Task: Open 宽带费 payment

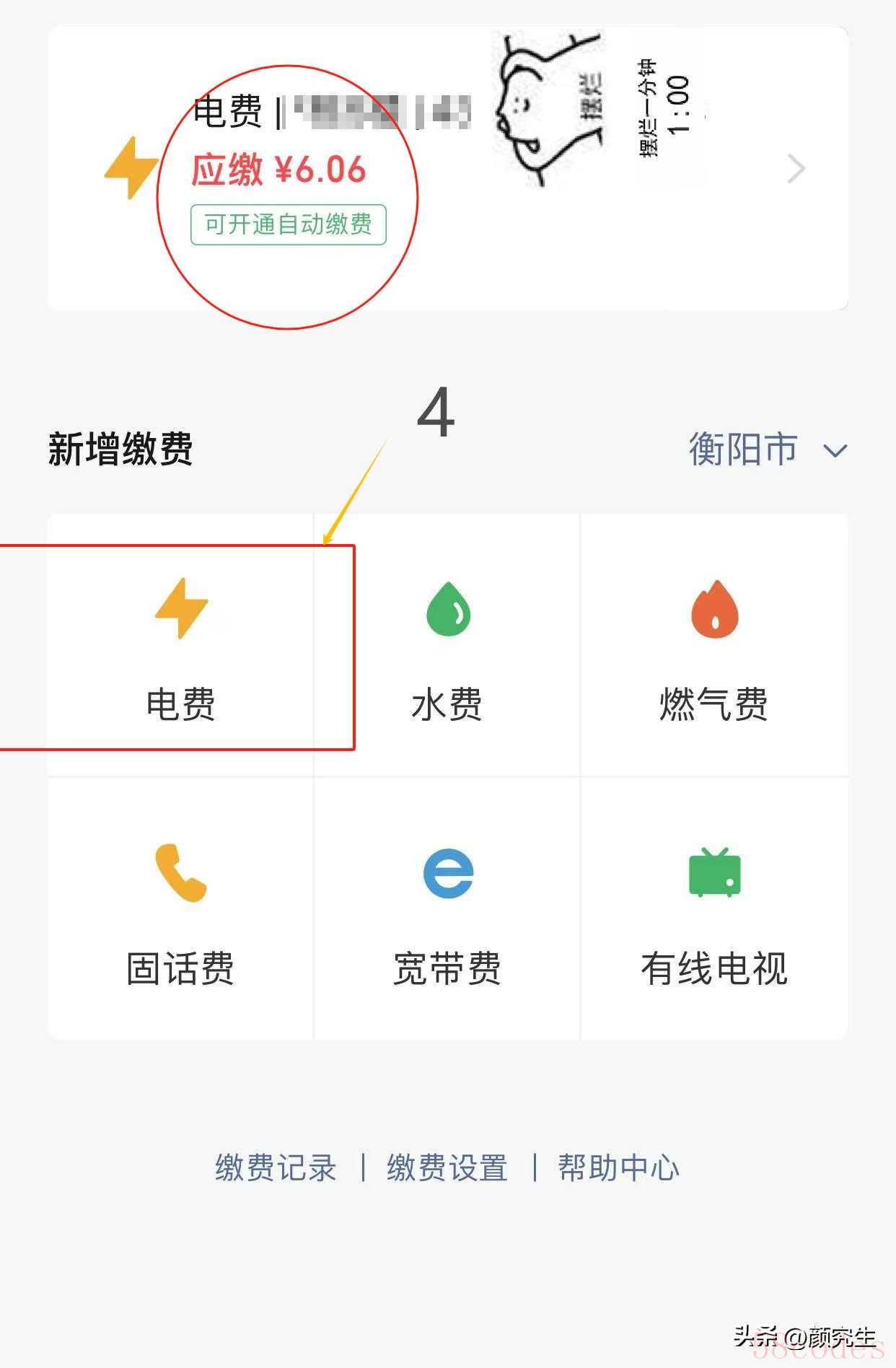Action: (447, 911)
